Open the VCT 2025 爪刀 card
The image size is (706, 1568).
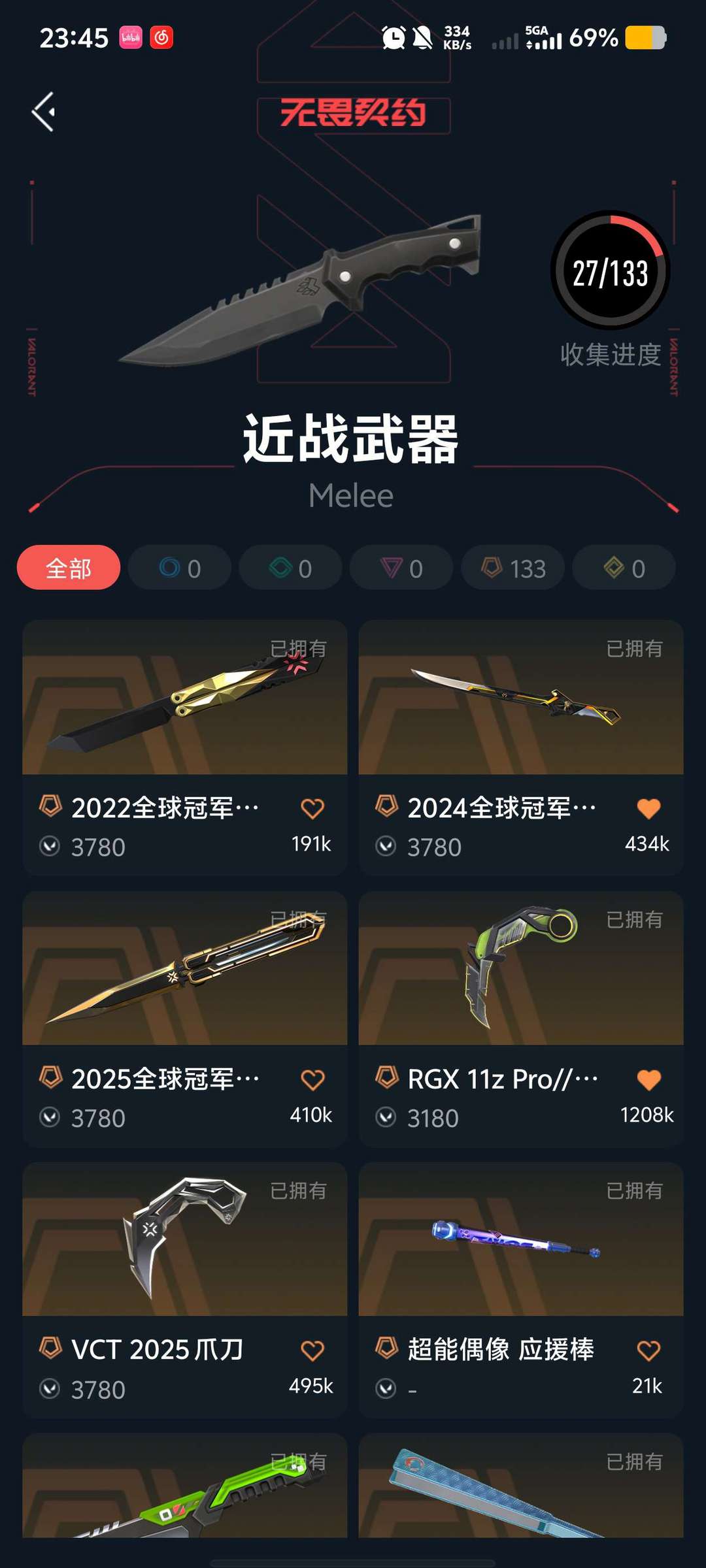click(185, 1290)
